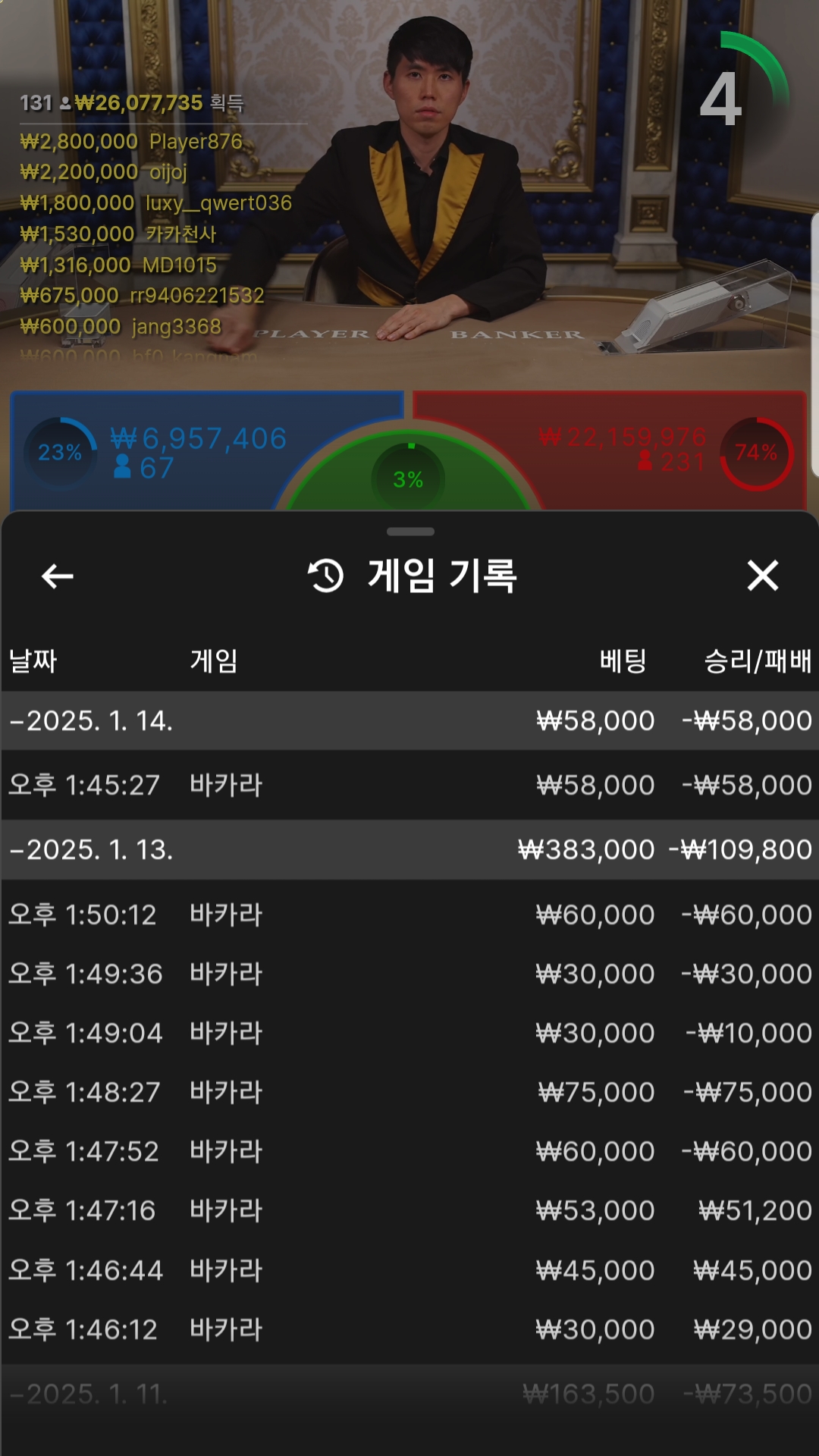819x1456 pixels.
Task: Close the game history panel
Action: (762, 576)
